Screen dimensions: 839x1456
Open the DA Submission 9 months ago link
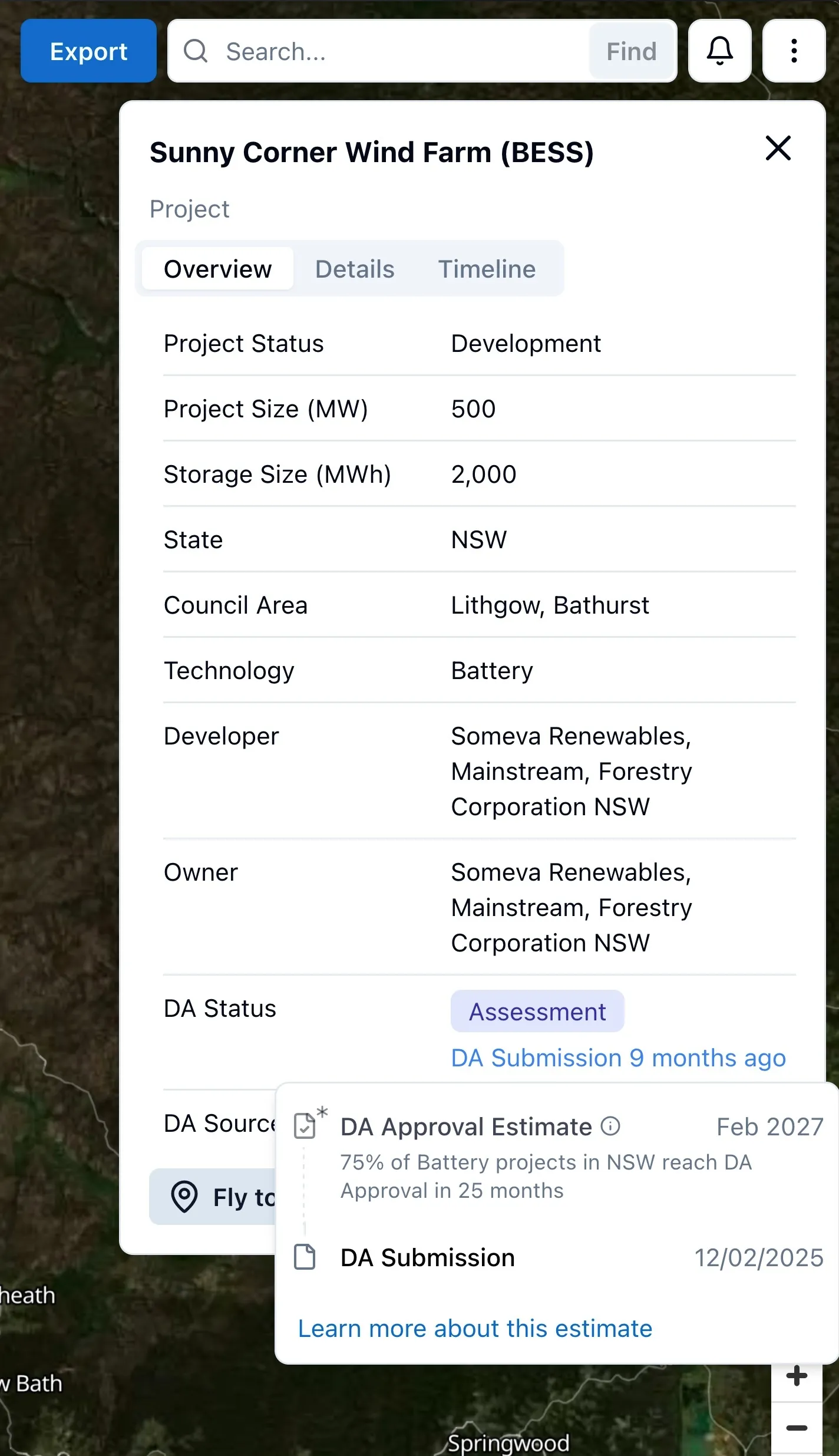pos(617,1057)
